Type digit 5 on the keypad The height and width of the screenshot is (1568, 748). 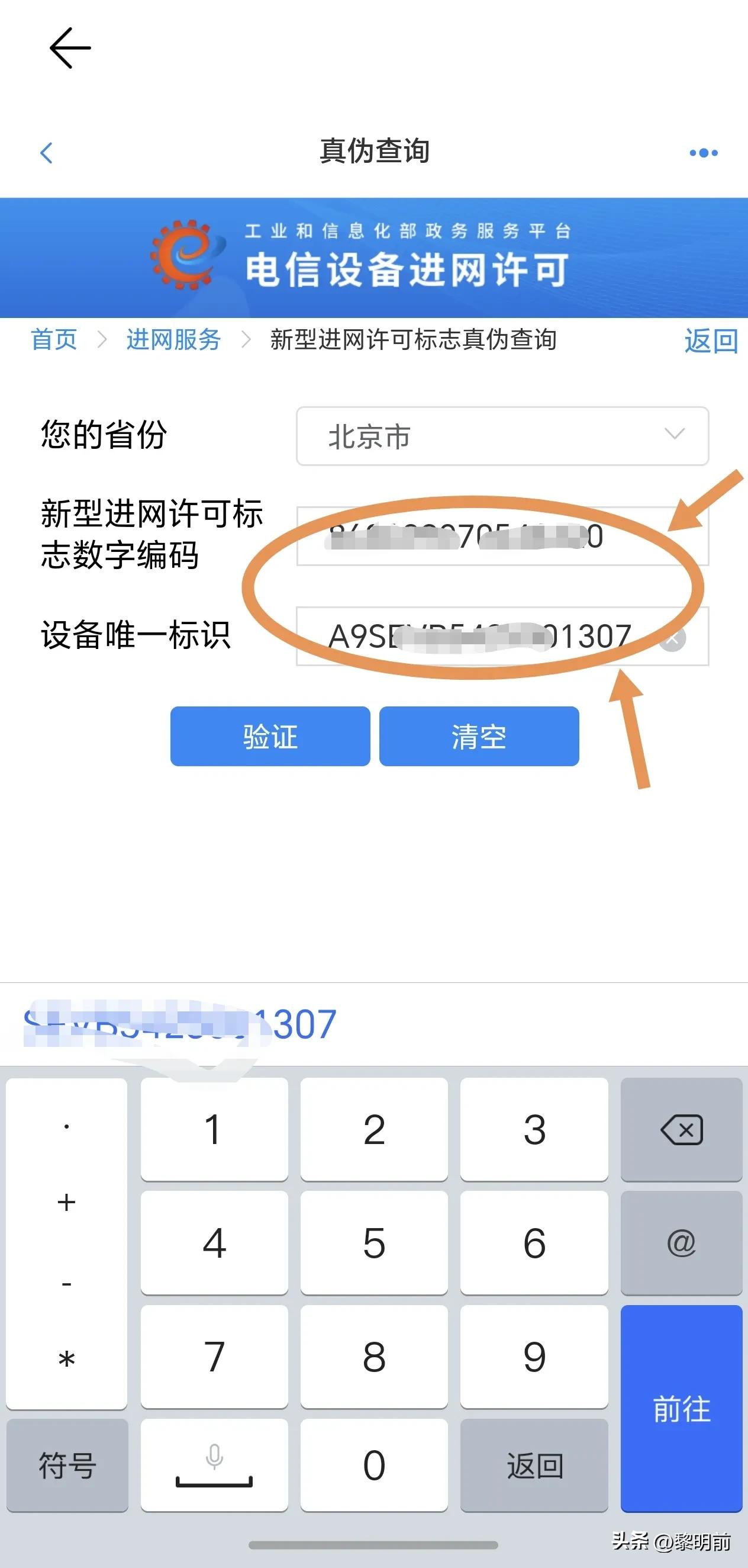point(374,1242)
